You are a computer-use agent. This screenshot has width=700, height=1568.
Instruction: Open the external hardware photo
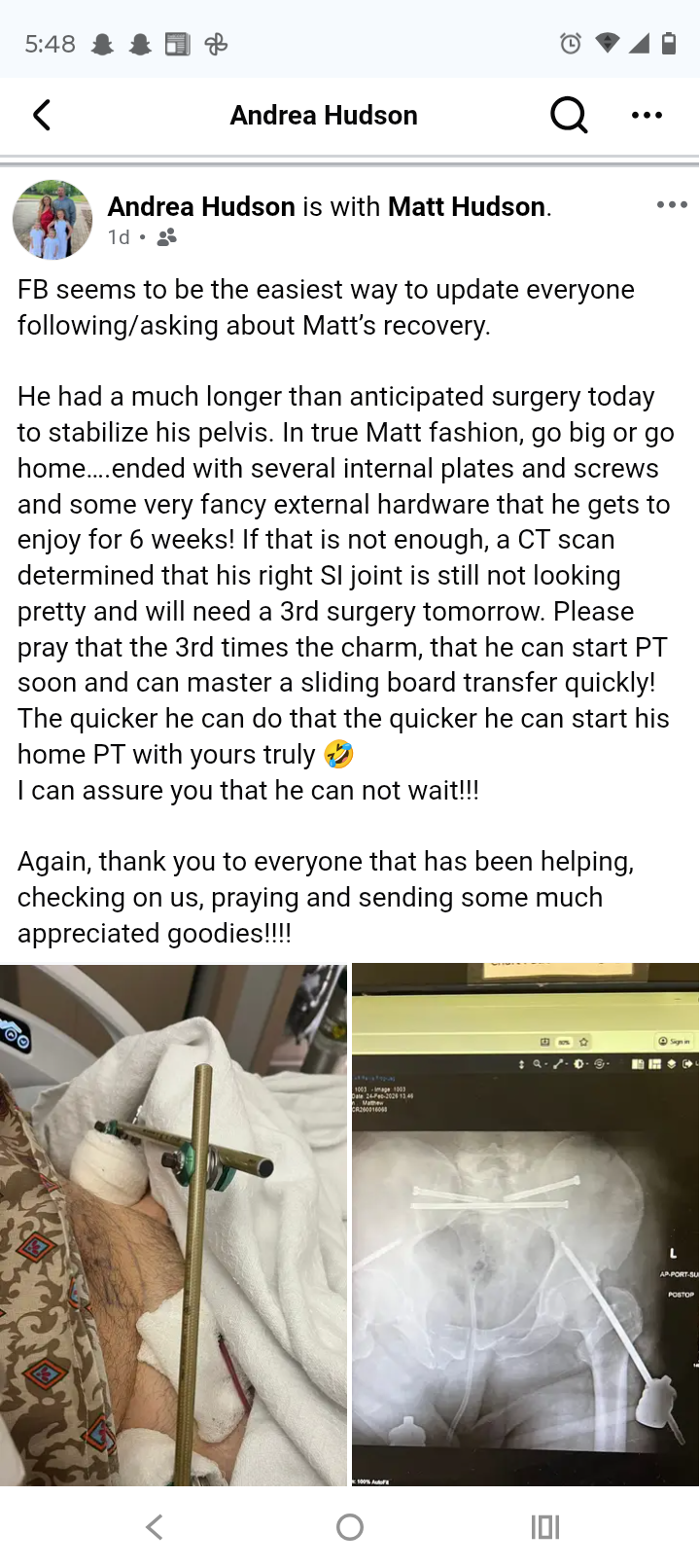[173, 1224]
